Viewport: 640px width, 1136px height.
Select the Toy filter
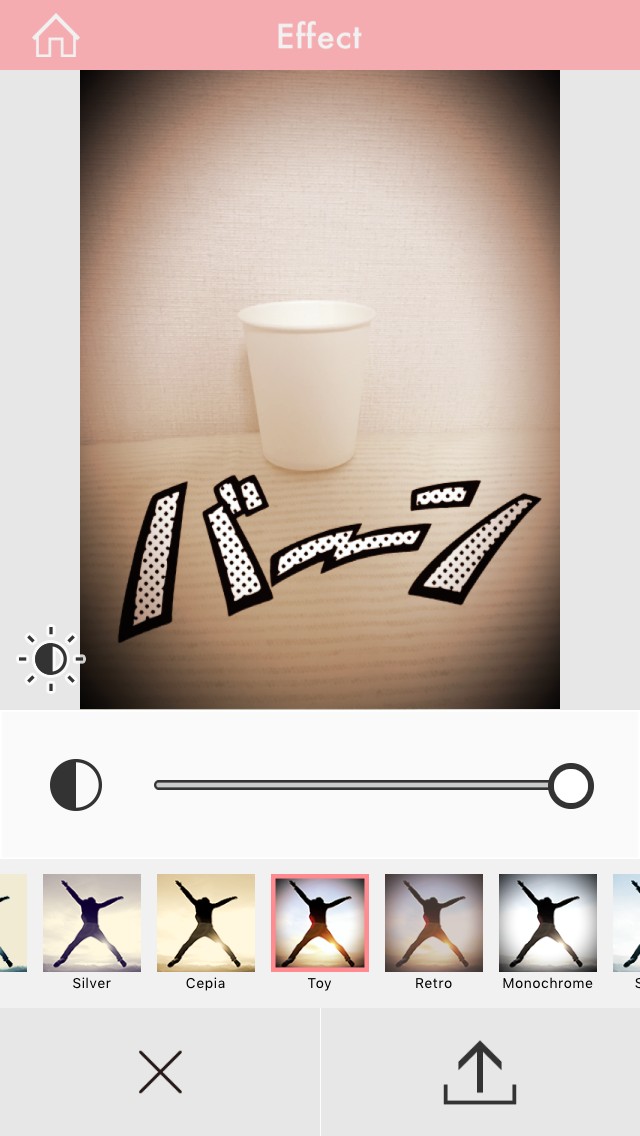click(320, 923)
